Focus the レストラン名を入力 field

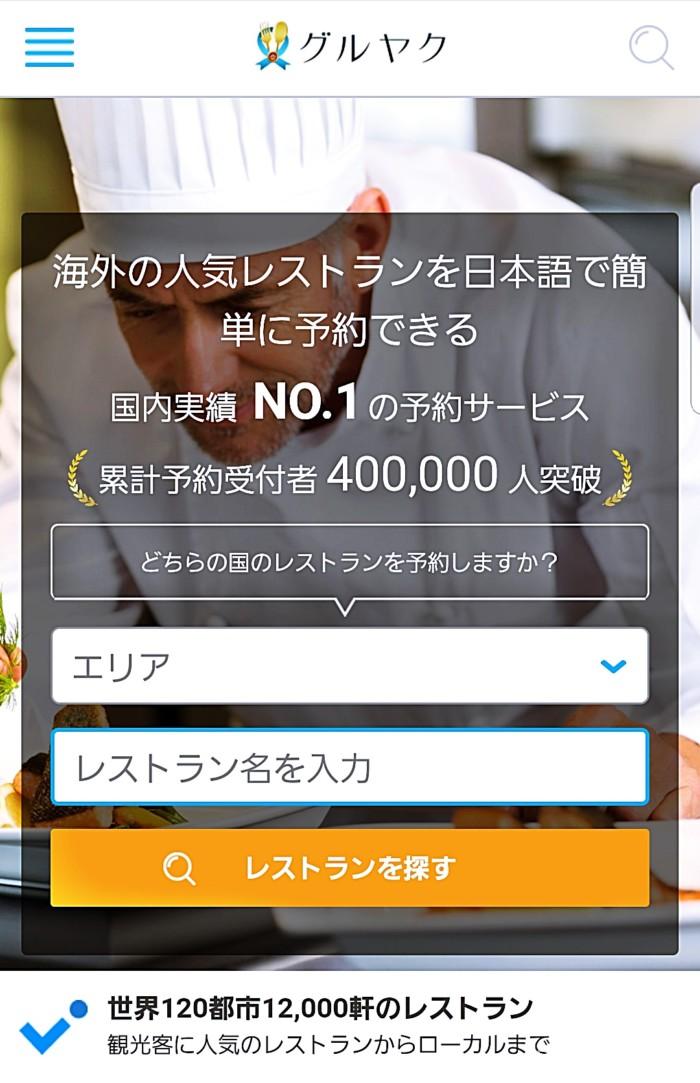[x=349, y=768]
